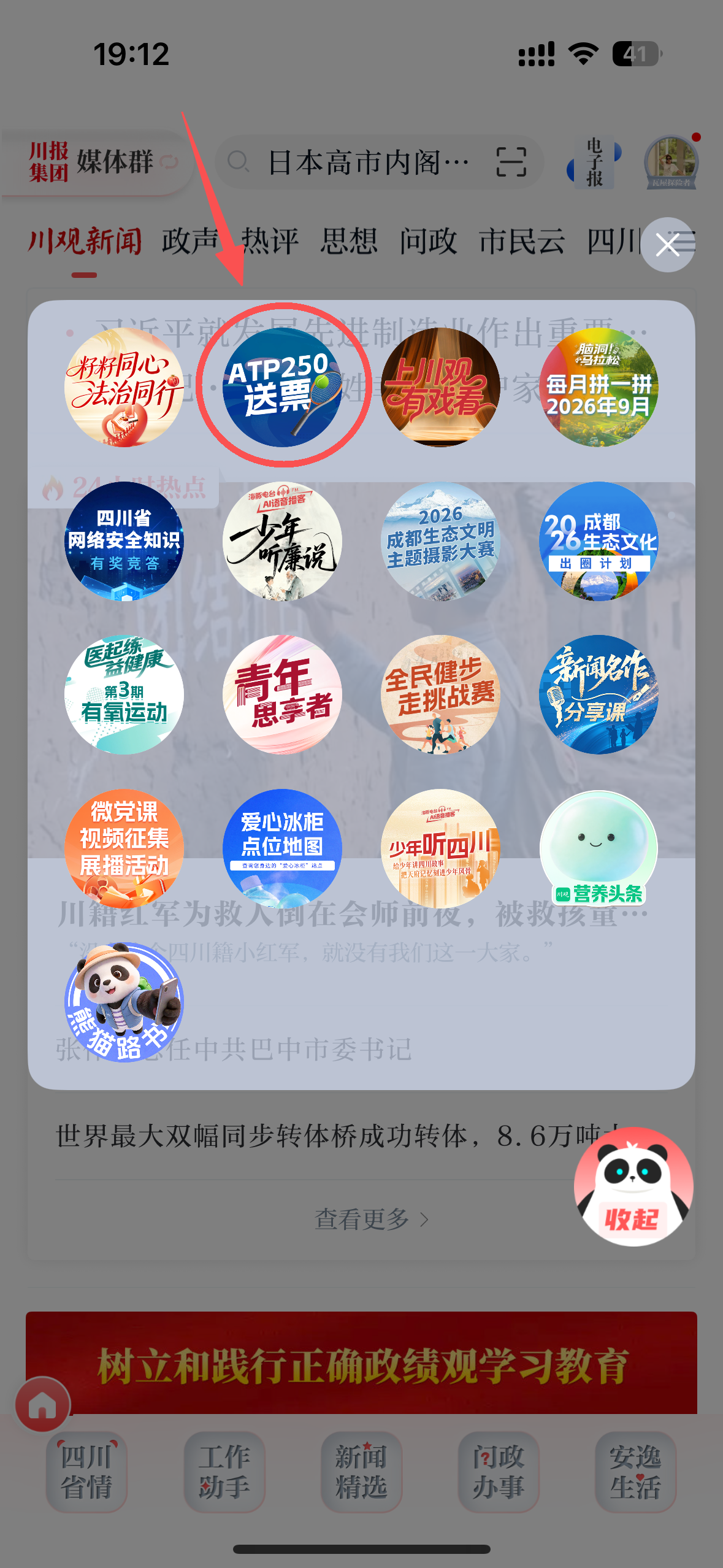Open 青年思享者 activity

pos(282,694)
